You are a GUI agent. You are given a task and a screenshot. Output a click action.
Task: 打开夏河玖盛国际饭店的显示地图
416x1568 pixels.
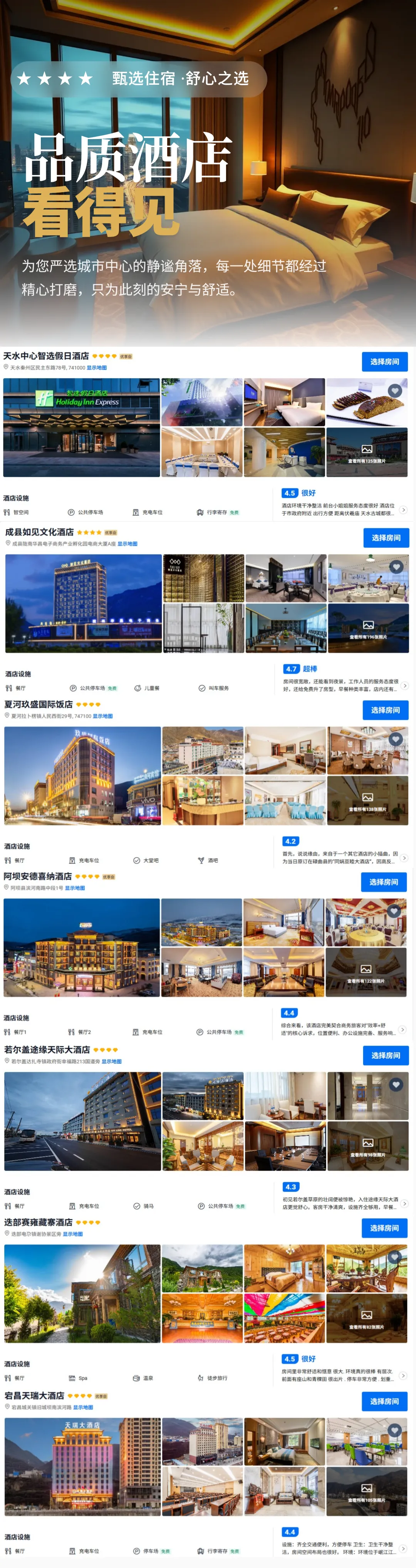pos(102,716)
